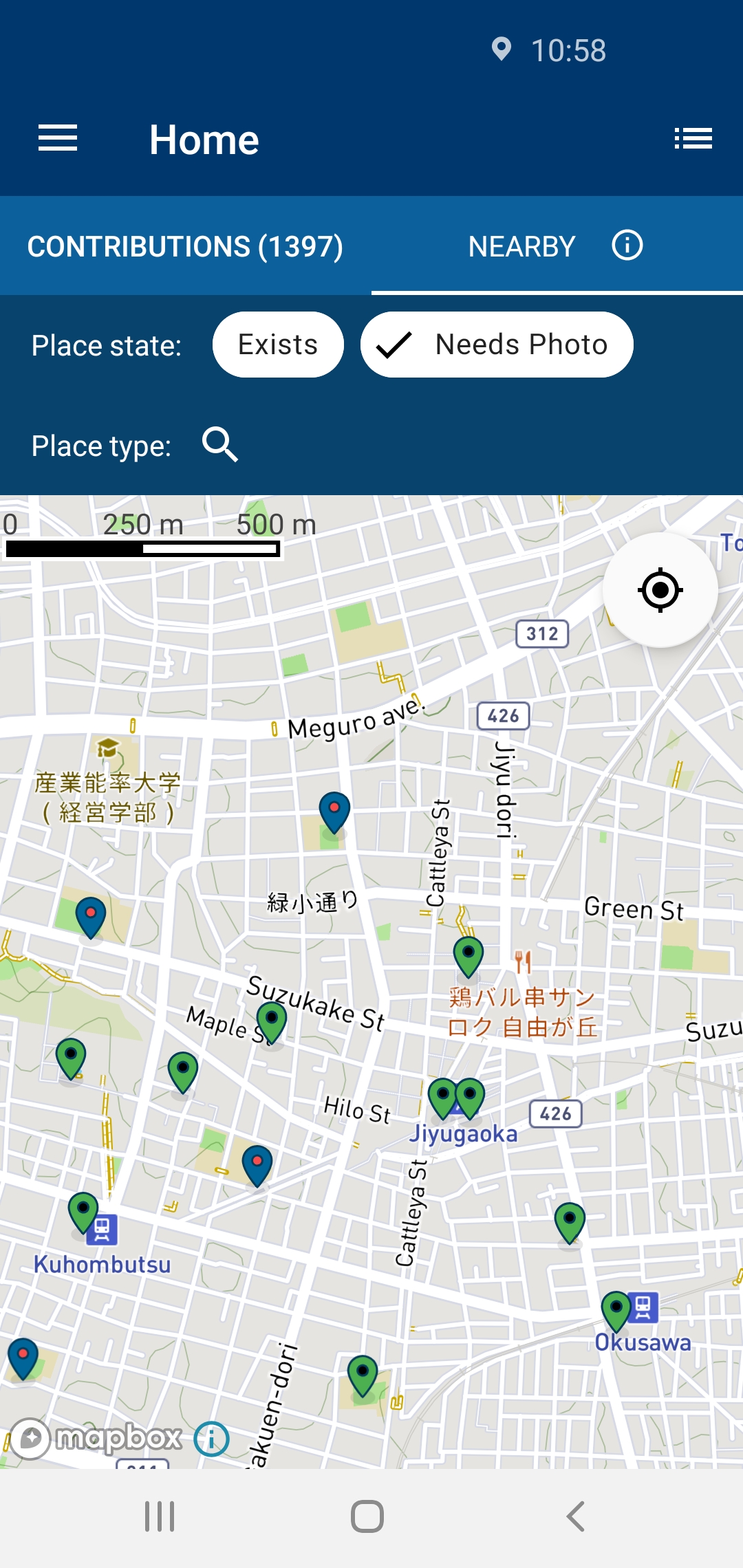The height and width of the screenshot is (1568, 743).
Task: Open recent apps from navigation bar
Action: (x=160, y=1516)
